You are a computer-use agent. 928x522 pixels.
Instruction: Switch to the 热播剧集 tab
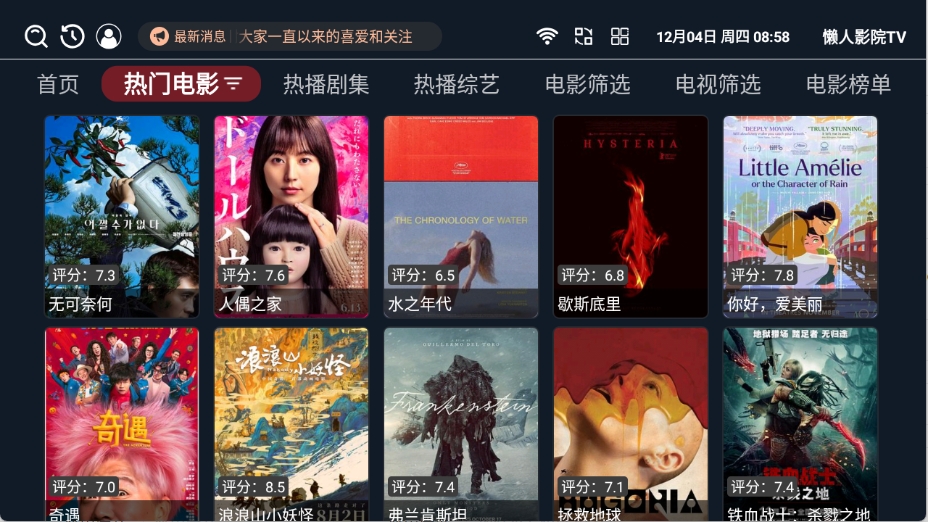coord(326,84)
